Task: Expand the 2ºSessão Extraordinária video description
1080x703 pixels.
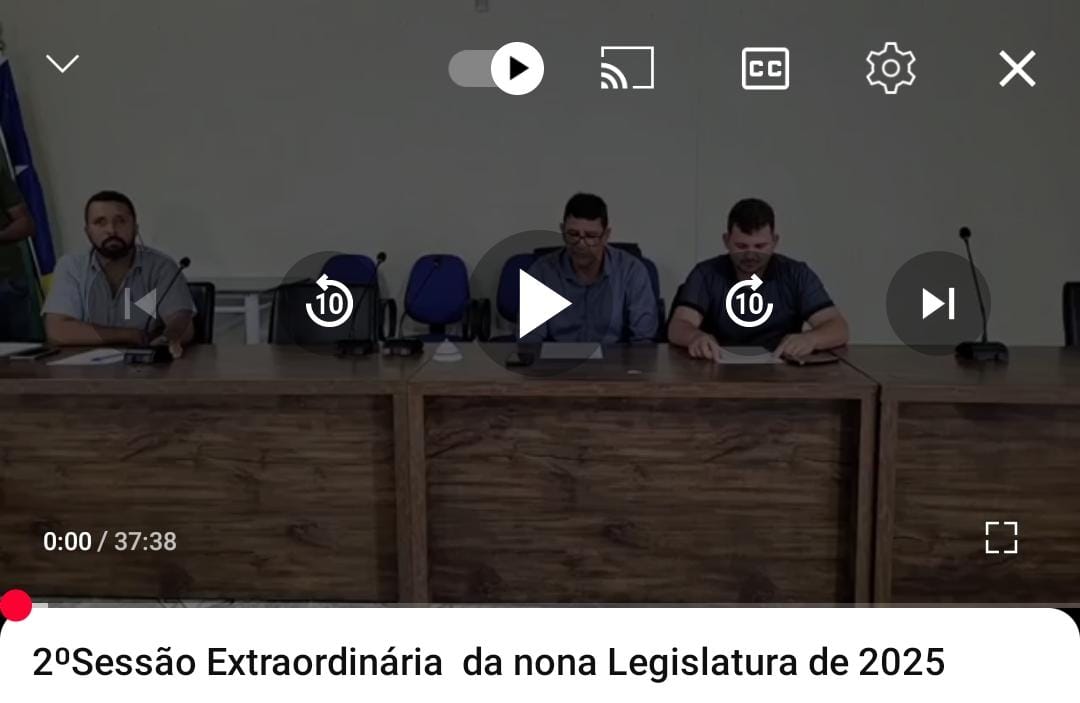Action: (x=488, y=662)
